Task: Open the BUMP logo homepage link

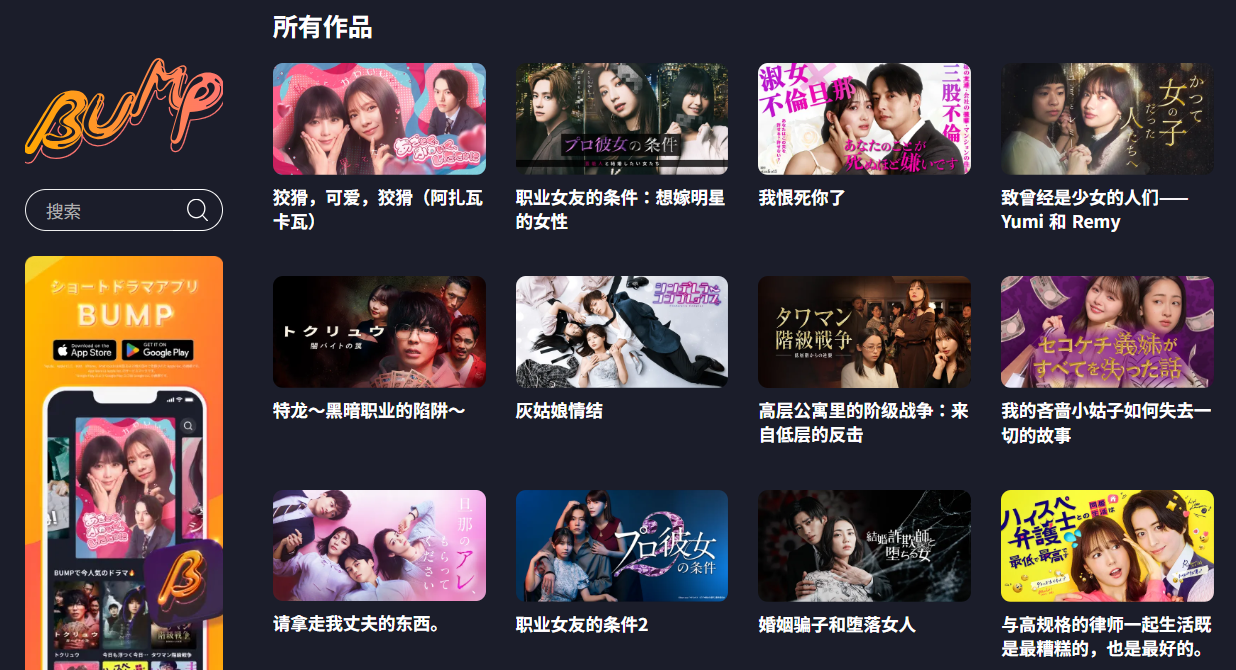Action: 123,110
